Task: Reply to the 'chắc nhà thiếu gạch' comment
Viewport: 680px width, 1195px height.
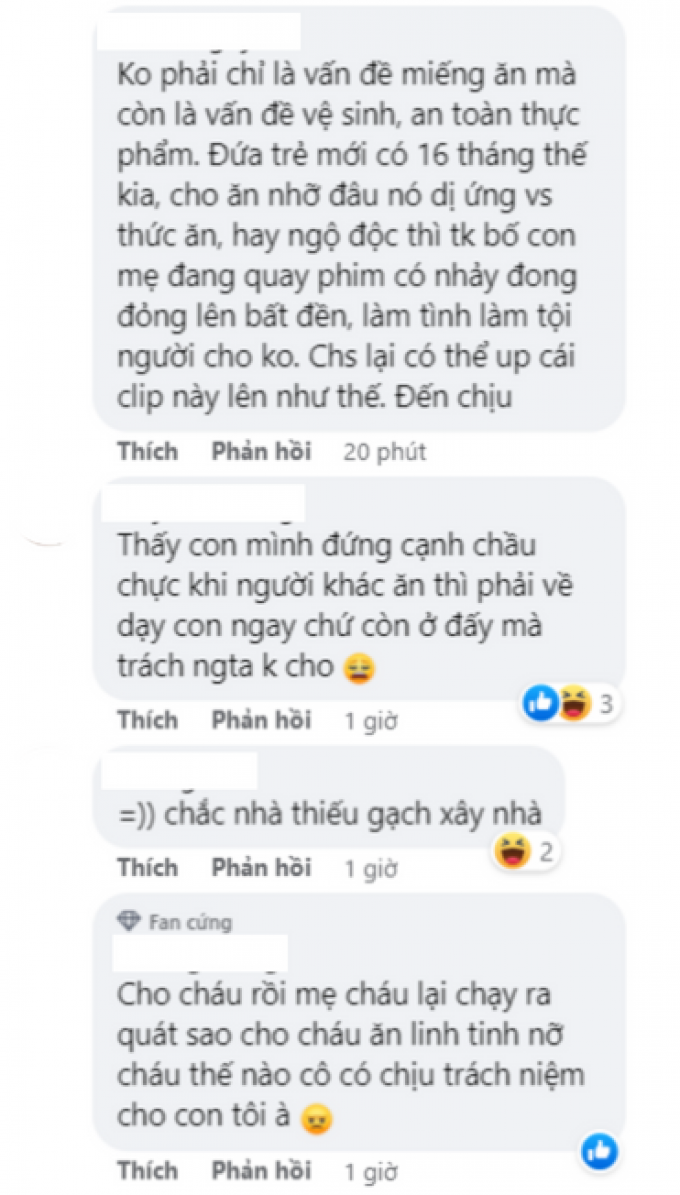Action: [x=261, y=867]
